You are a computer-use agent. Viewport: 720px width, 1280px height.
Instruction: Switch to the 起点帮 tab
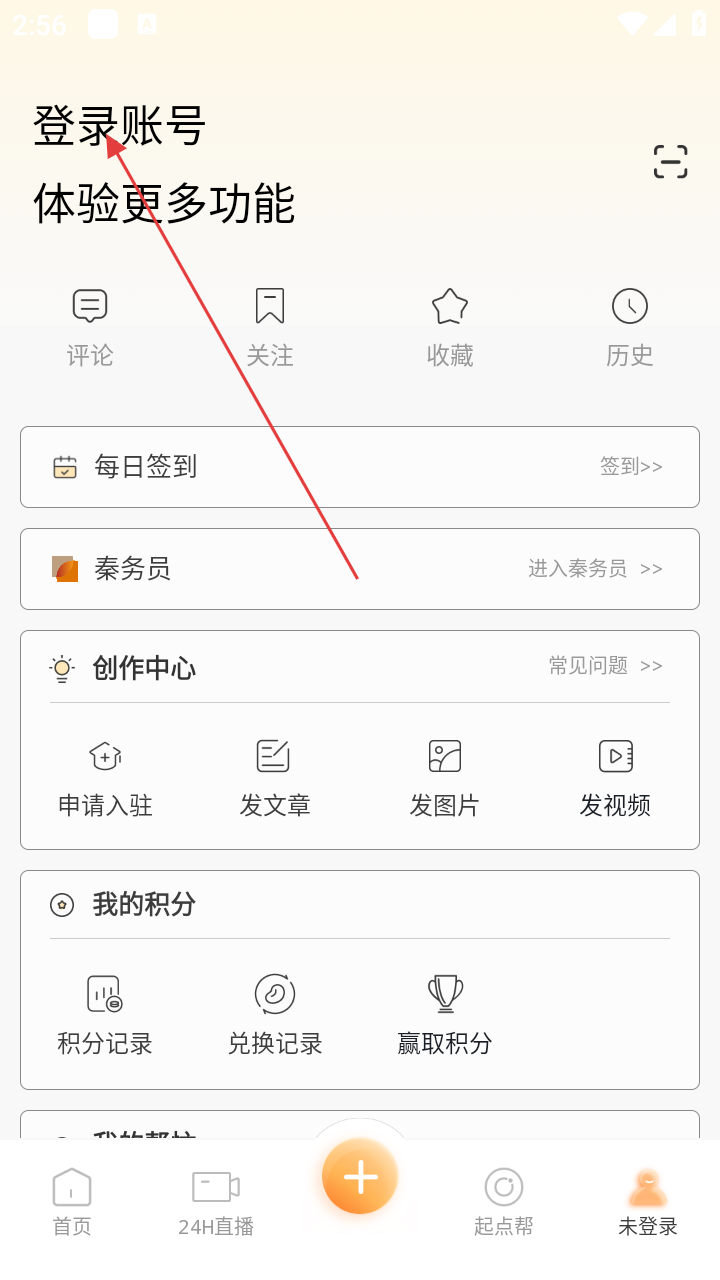(504, 1202)
